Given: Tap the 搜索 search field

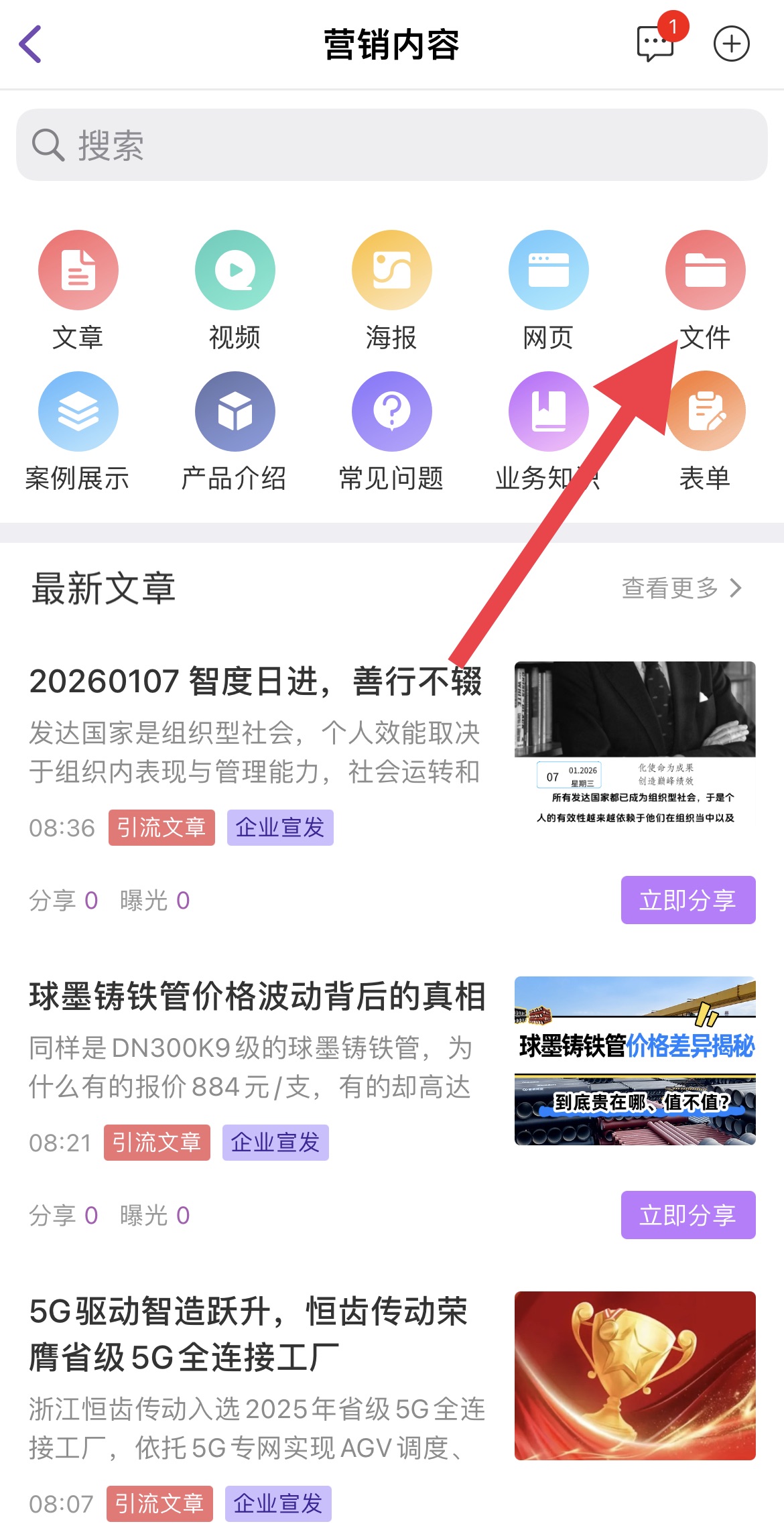Looking at the screenshot, I should click(x=391, y=145).
